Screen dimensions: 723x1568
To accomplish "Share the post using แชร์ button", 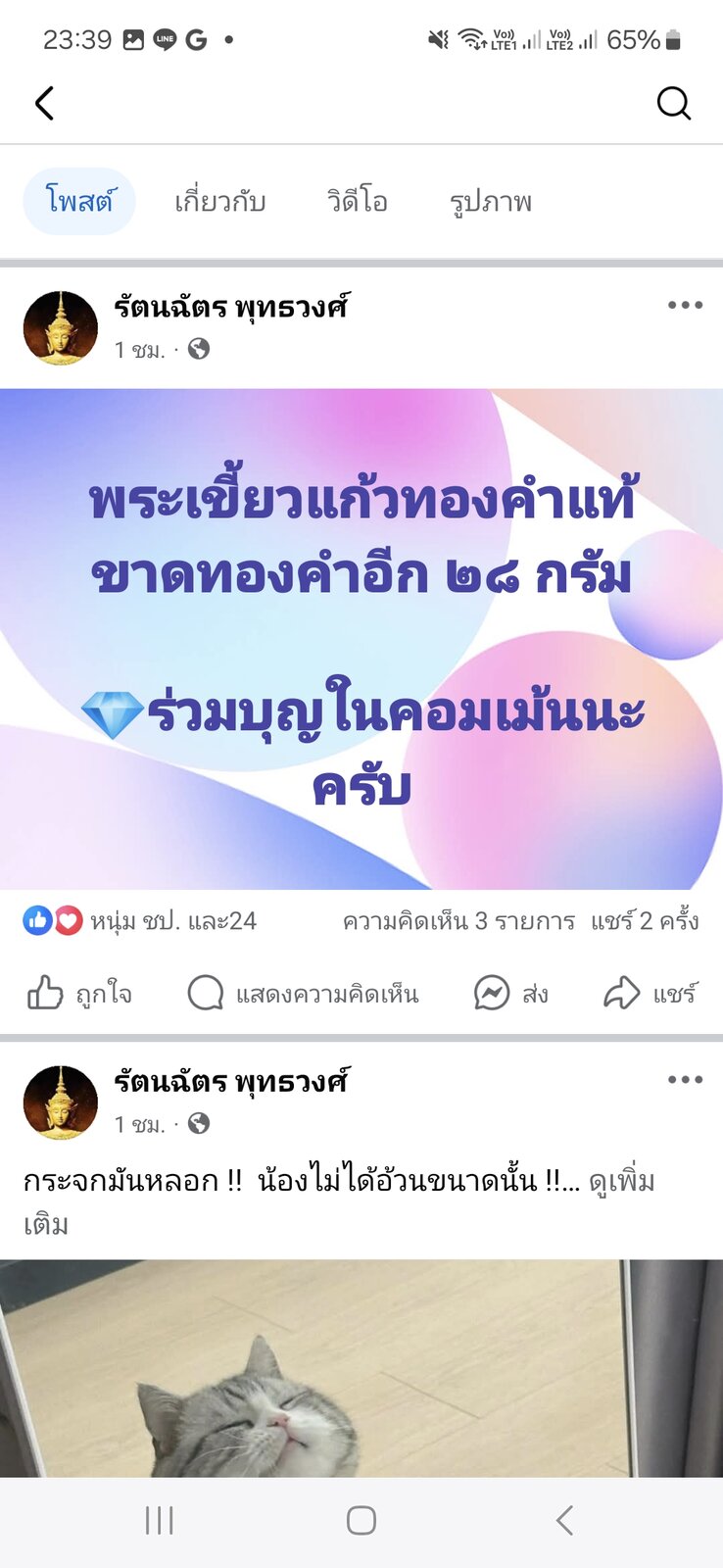I will [x=650, y=994].
